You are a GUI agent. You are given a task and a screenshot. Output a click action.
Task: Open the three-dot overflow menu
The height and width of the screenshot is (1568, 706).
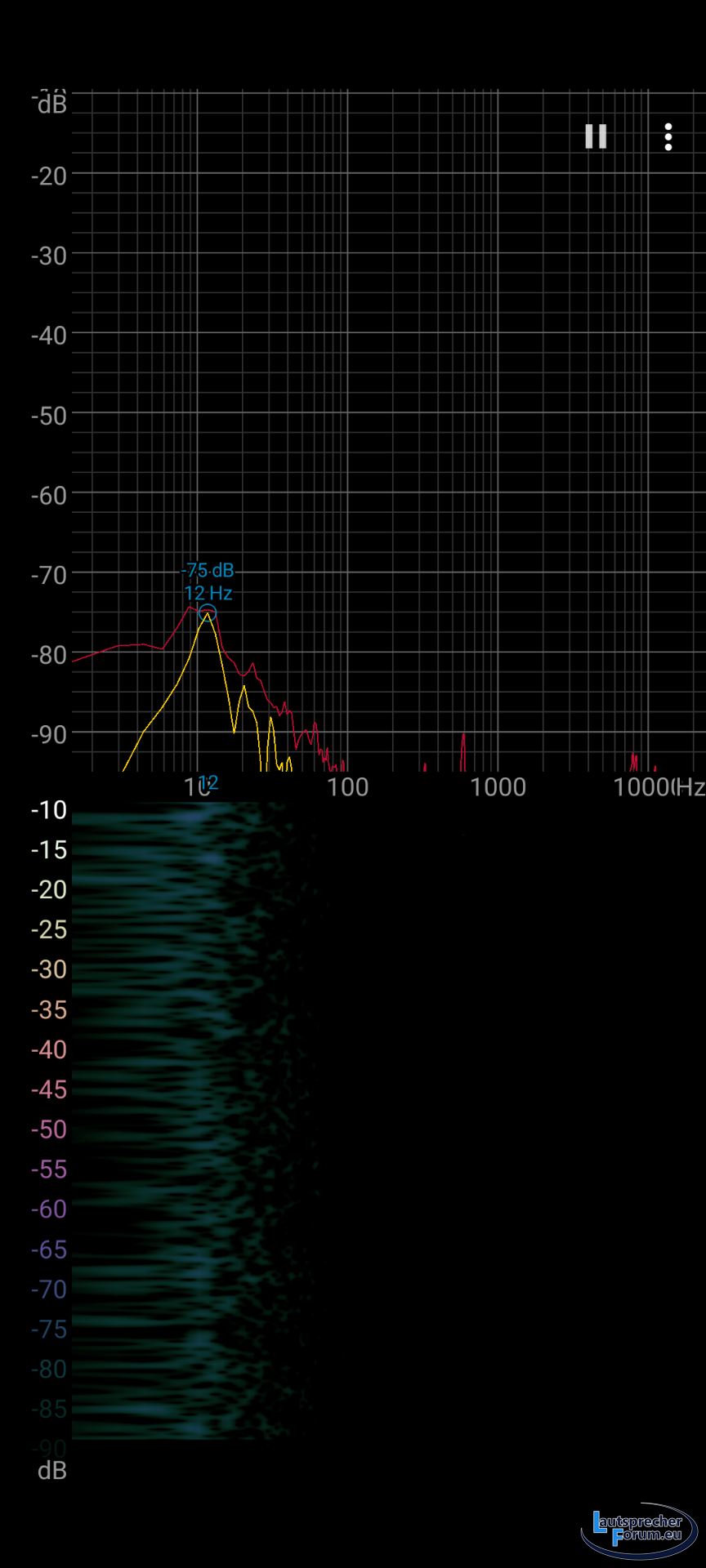(x=668, y=137)
